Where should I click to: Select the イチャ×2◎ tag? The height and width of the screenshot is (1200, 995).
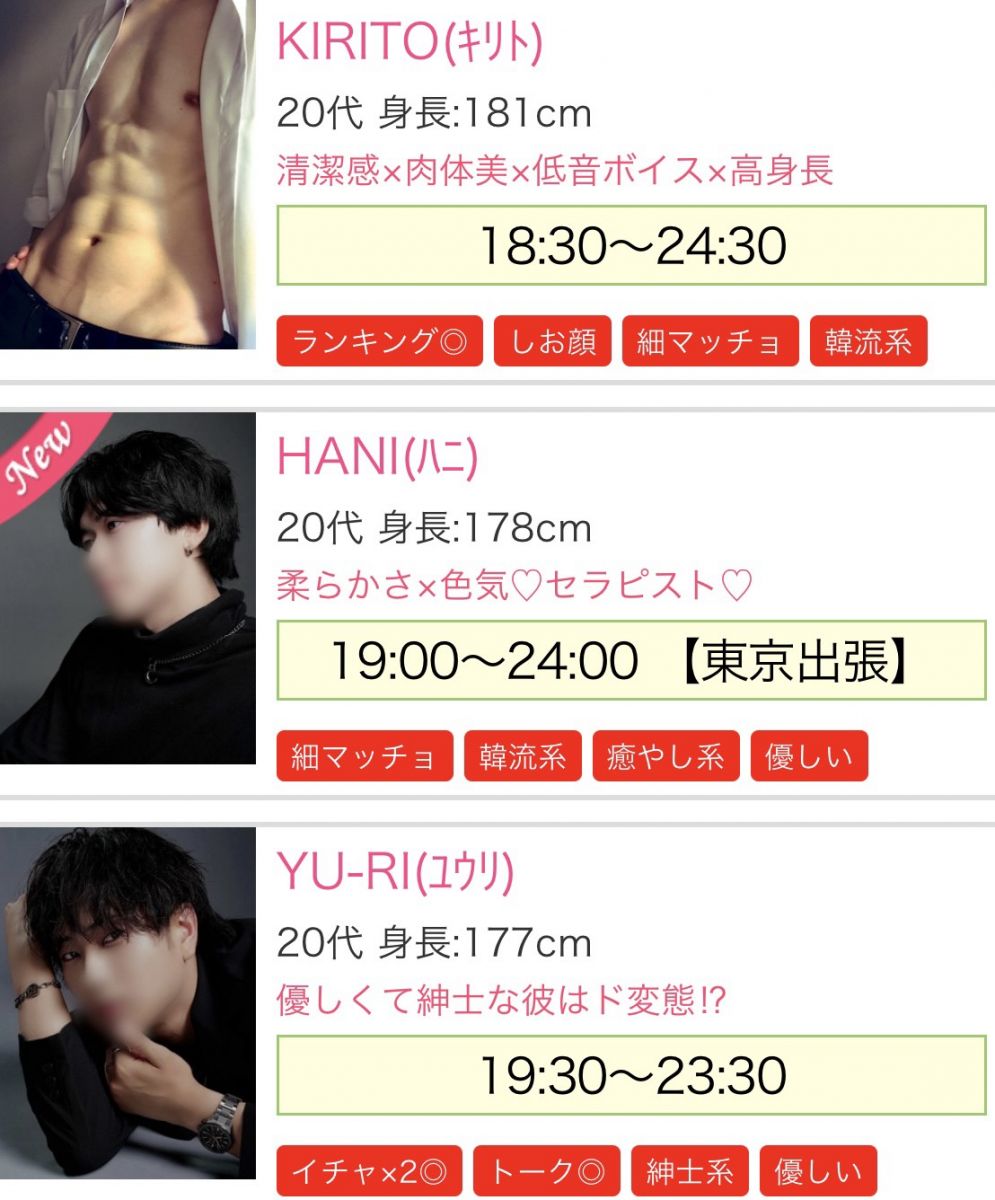[x=369, y=1171]
